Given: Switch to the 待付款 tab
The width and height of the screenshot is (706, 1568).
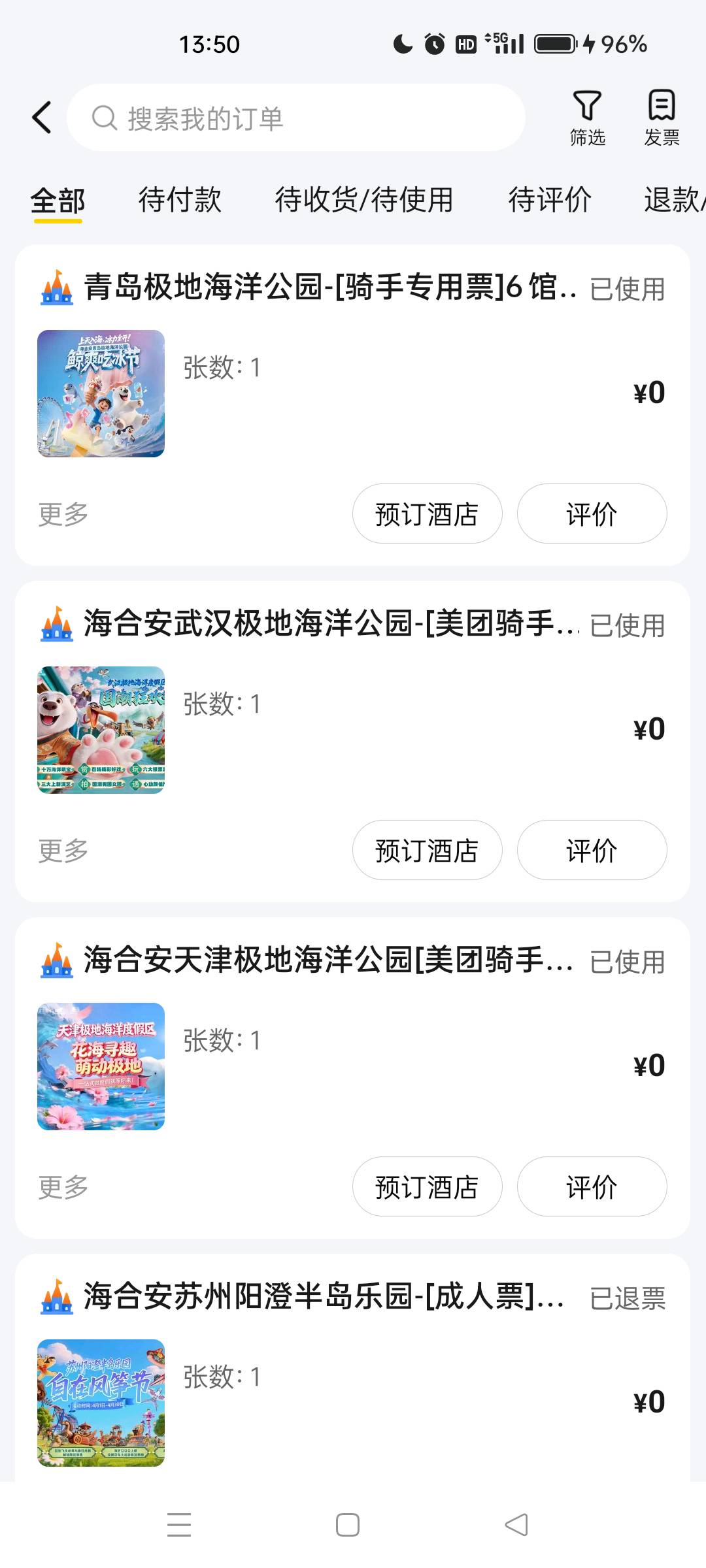Looking at the screenshot, I should 180,200.
